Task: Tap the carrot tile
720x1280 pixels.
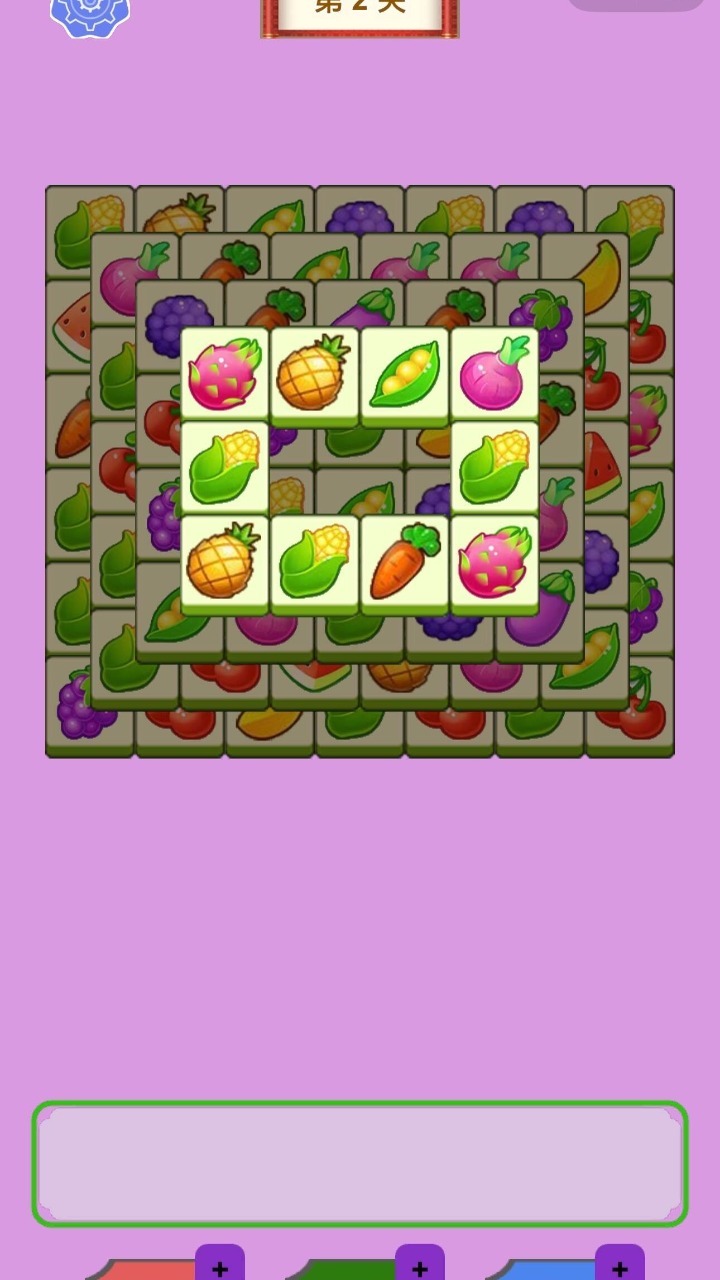Action: tap(404, 562)
